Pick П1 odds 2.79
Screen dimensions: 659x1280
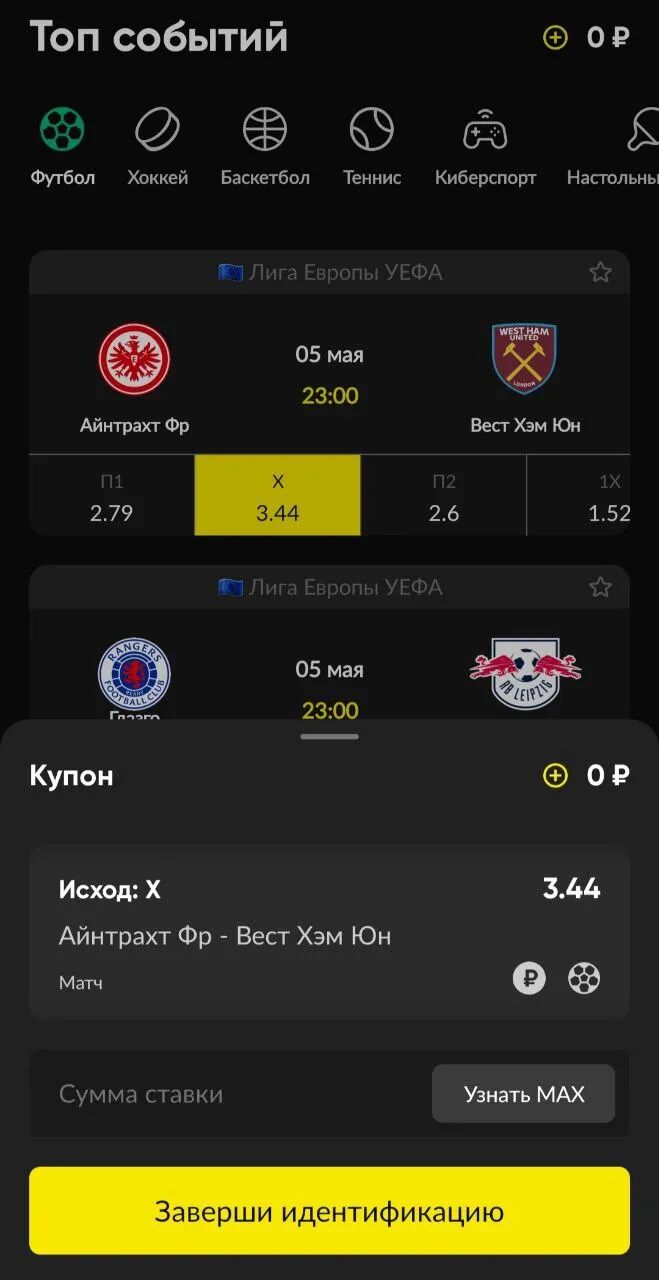(111, 497)
